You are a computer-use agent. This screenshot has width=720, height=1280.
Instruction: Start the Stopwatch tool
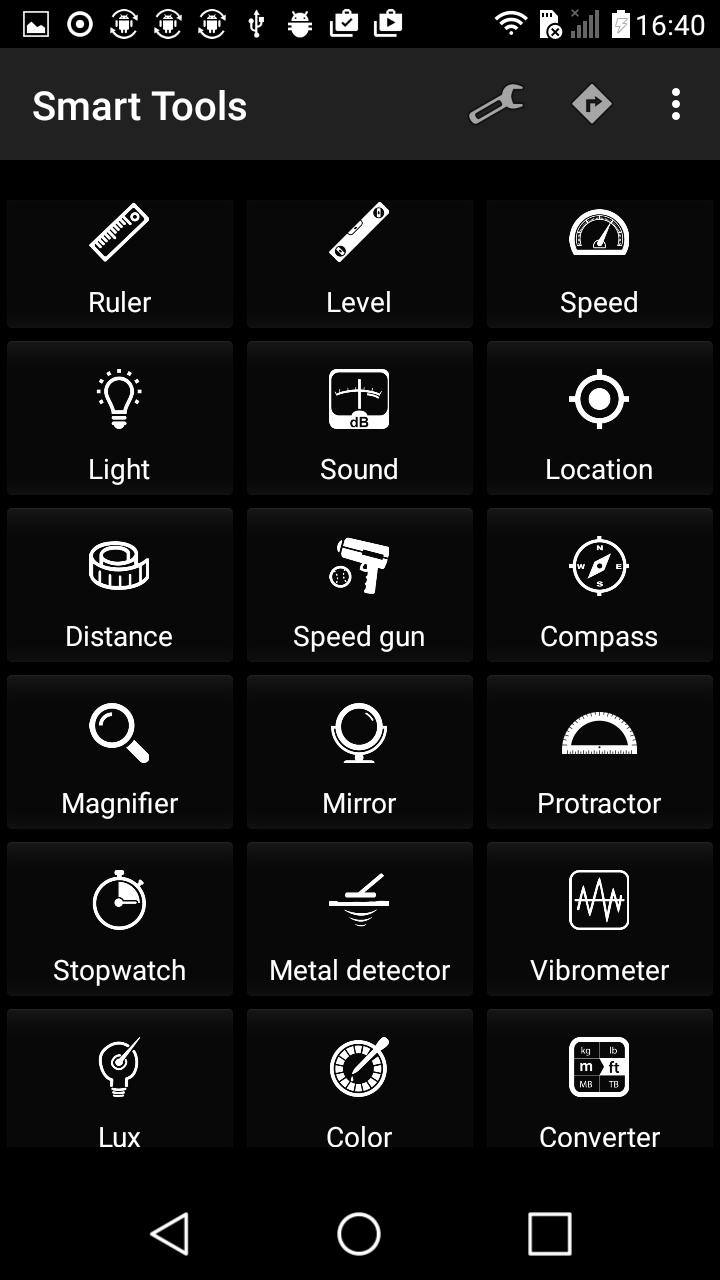click(x=119, y=918)
